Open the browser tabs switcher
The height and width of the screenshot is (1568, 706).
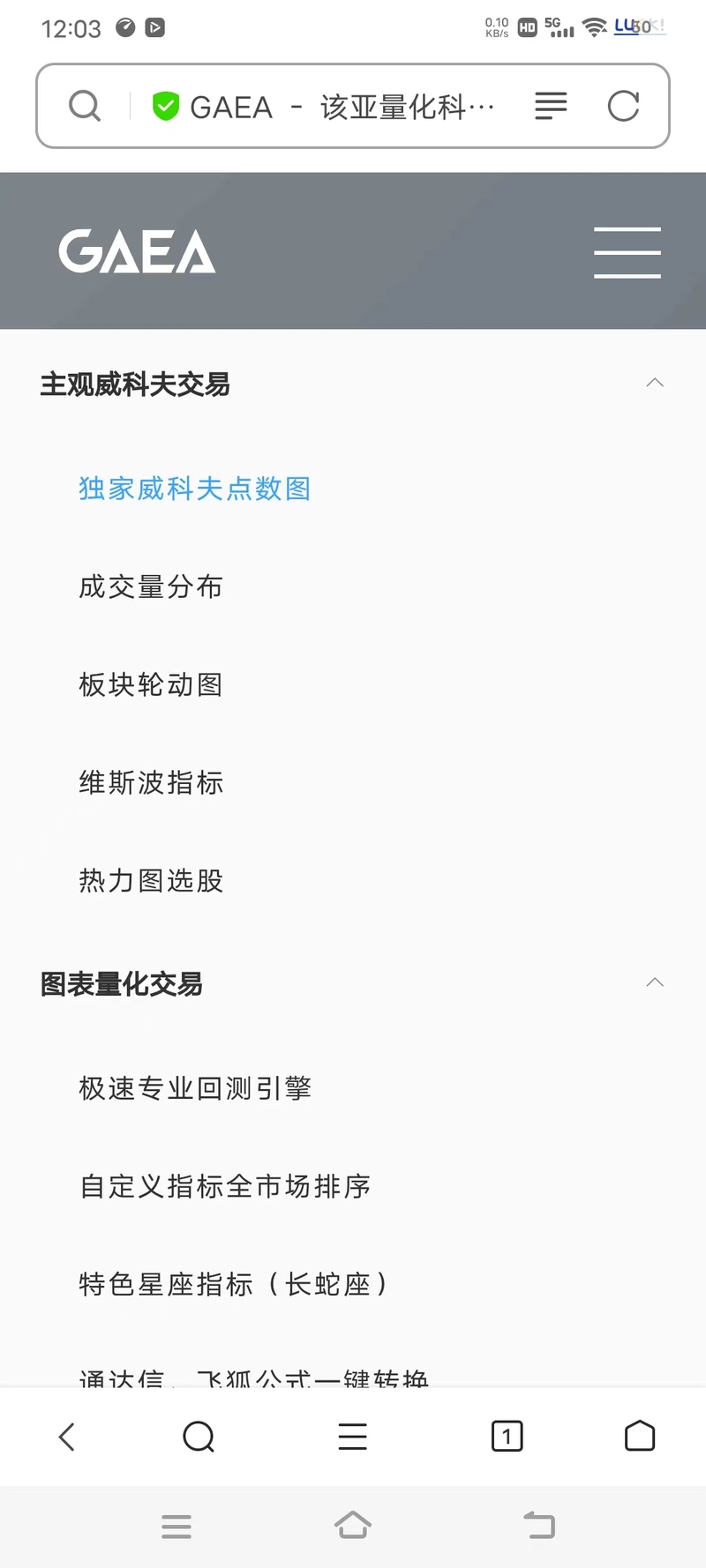pyautogui.click(x=507, y=1437)
